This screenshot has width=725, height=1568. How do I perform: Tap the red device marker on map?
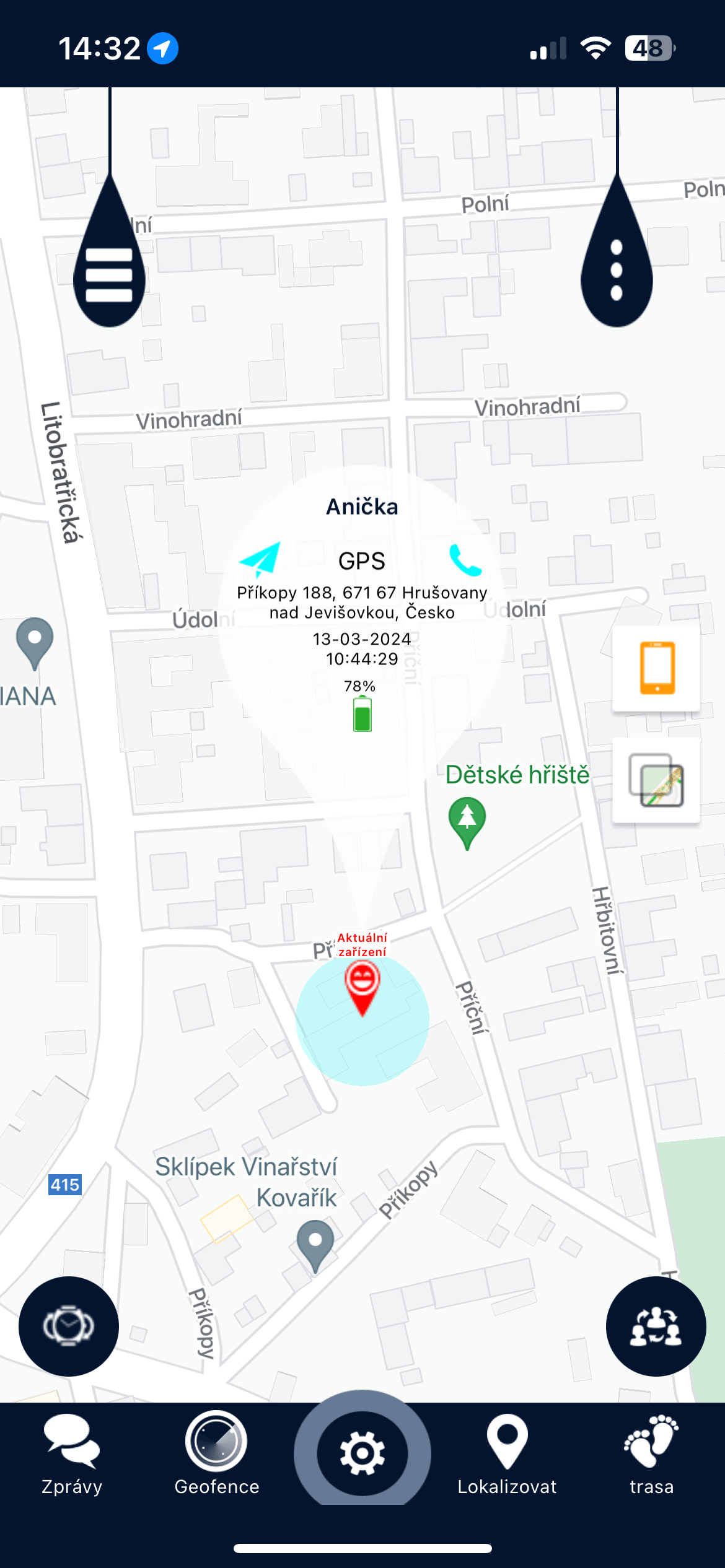362,986
